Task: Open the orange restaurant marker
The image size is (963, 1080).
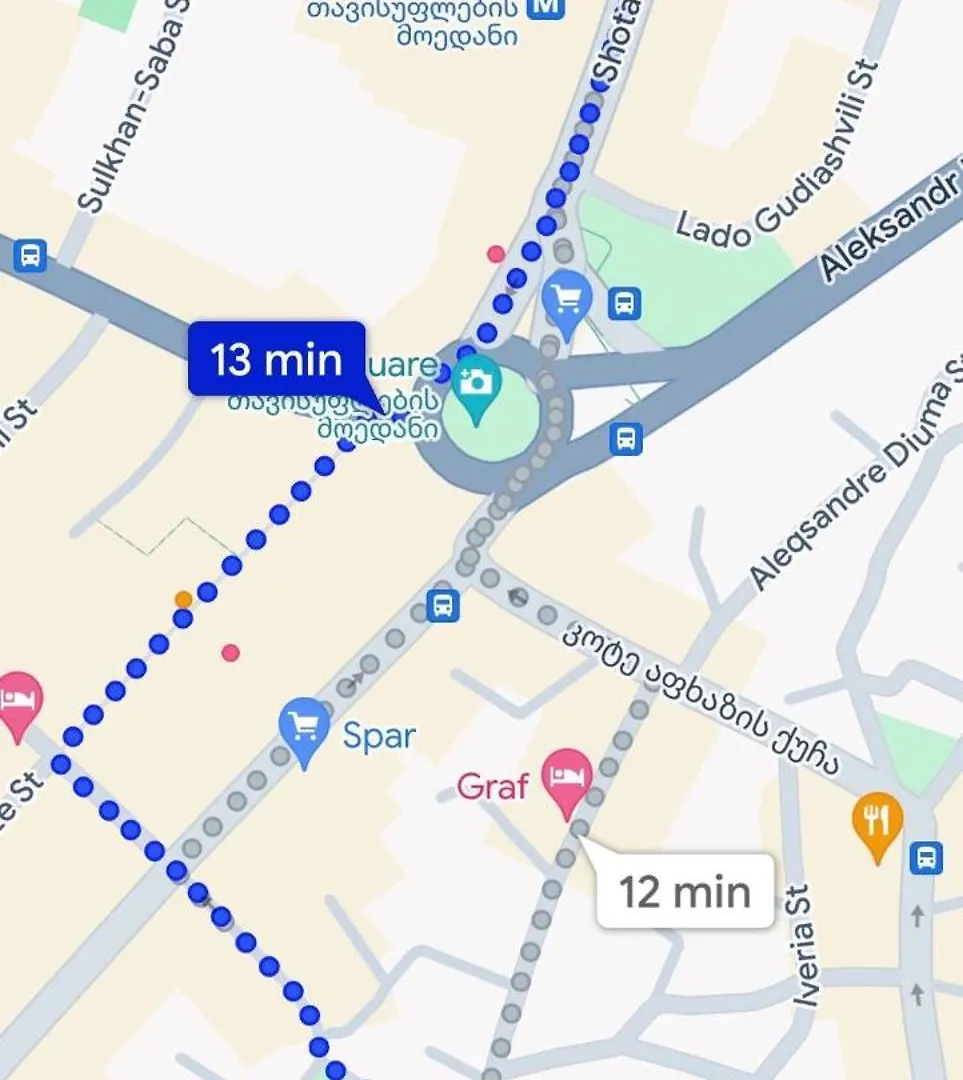Action: (x=877, y=822)
